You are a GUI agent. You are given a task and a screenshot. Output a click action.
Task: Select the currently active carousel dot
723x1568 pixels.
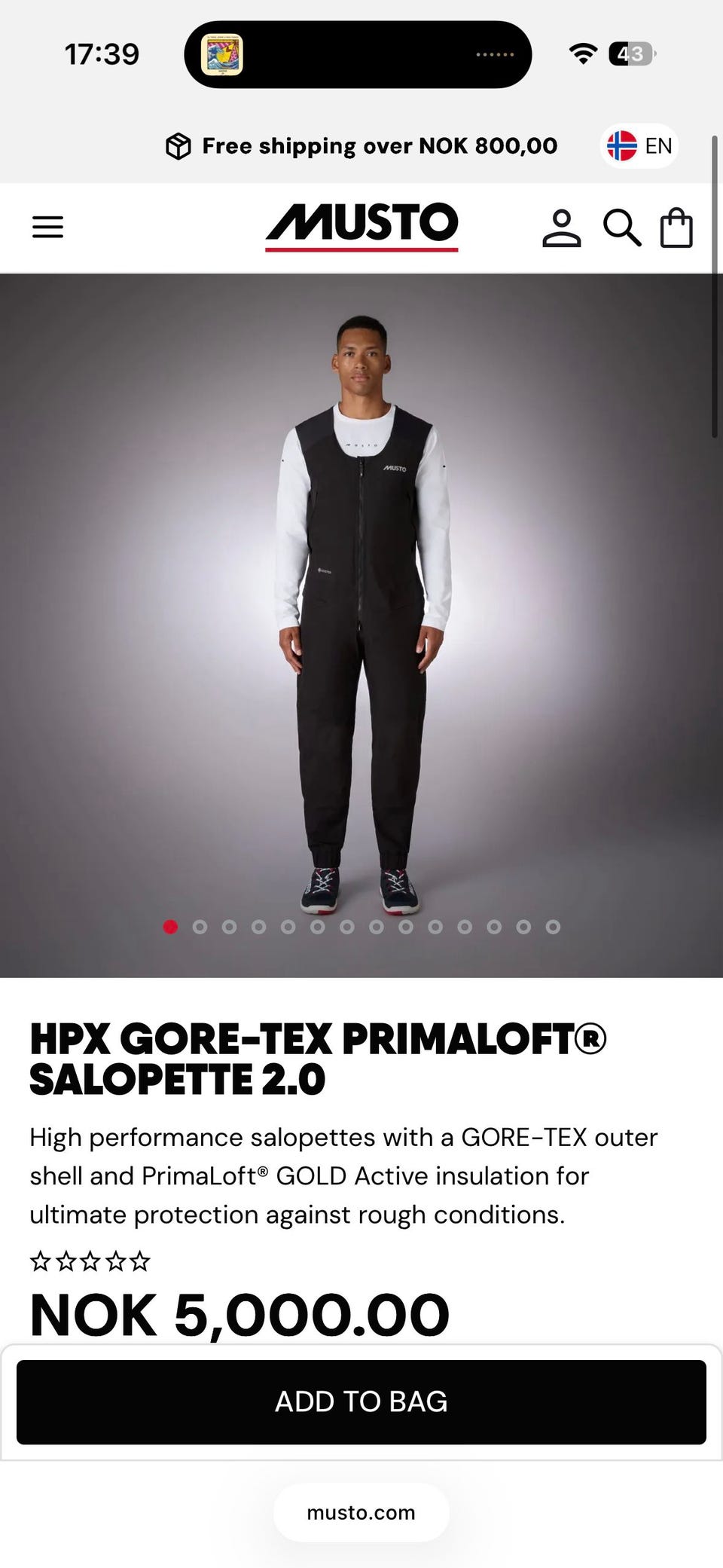coord(169,927)
